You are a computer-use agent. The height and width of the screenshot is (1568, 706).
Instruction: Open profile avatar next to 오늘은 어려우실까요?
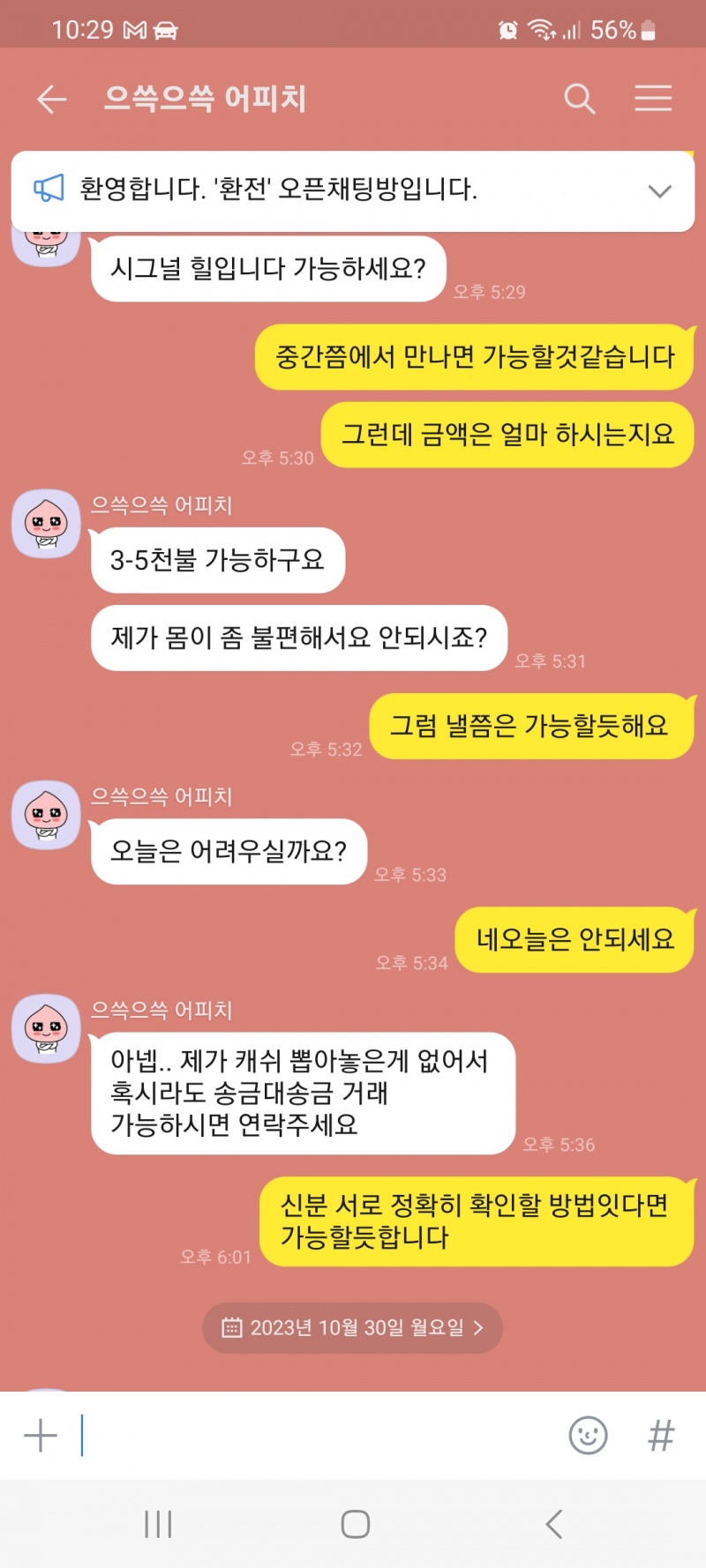pos(47,815)
